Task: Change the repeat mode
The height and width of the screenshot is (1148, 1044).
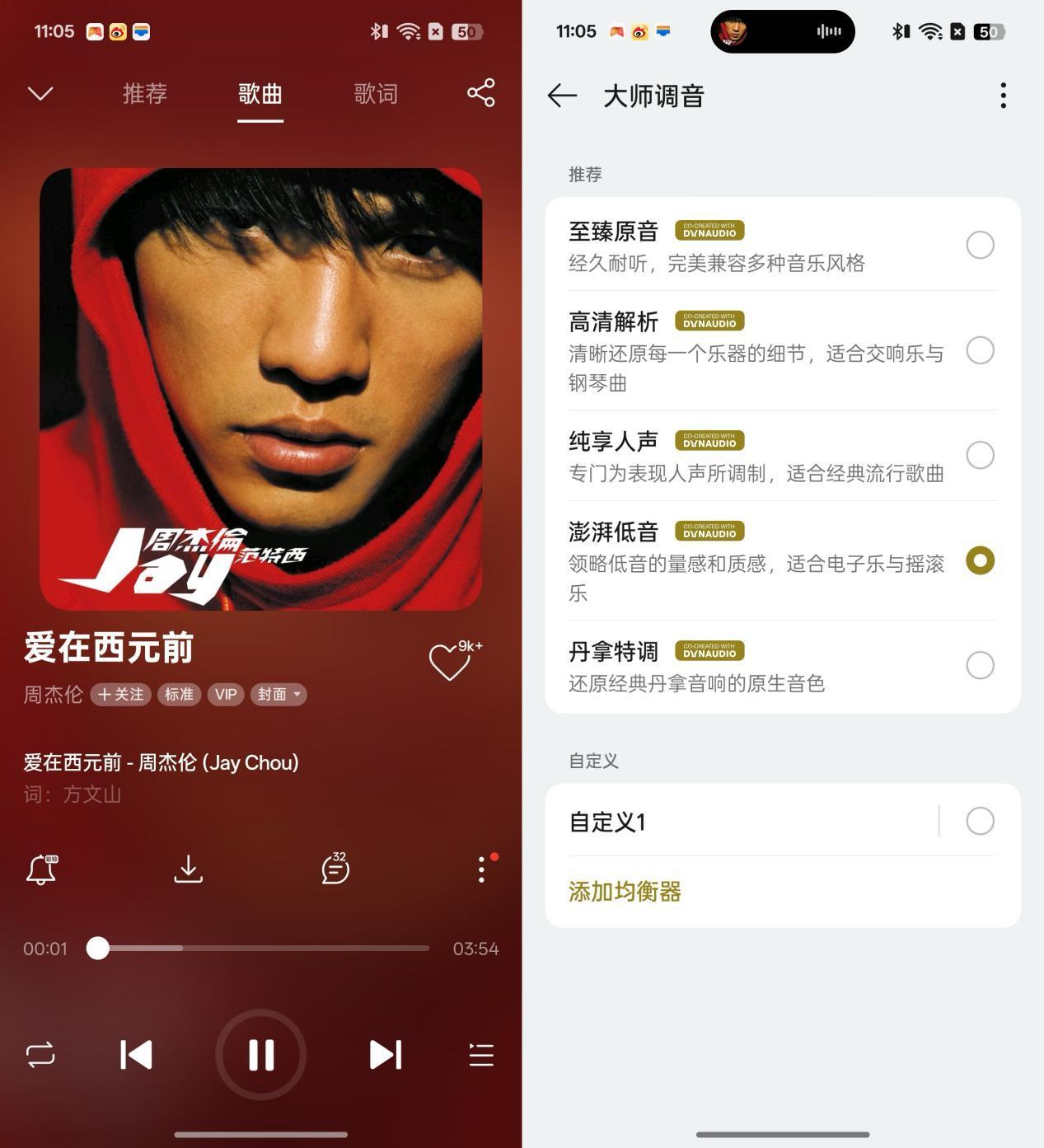Action: point(40,1054)
